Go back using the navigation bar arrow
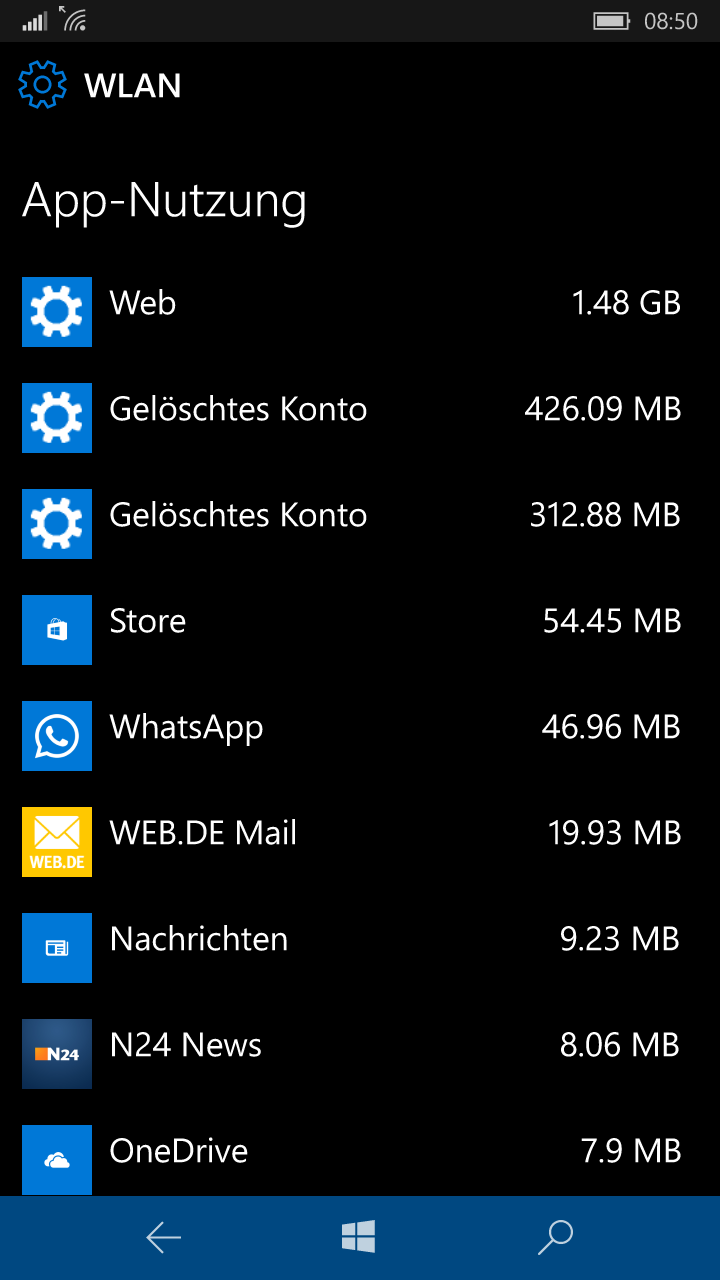The height and width of the screenshot is (1280, 720). pyautogui.click(x=163, y=1238)
